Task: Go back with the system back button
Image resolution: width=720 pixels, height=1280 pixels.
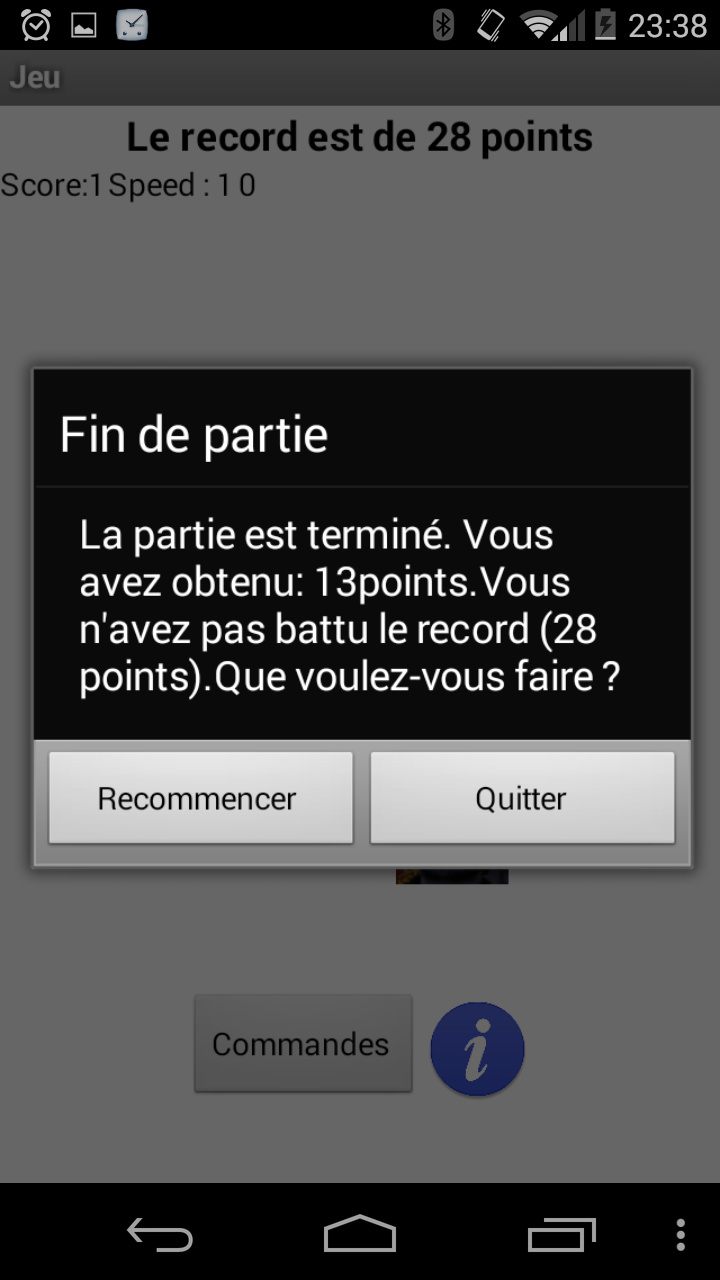Action: click(160, 1234)
